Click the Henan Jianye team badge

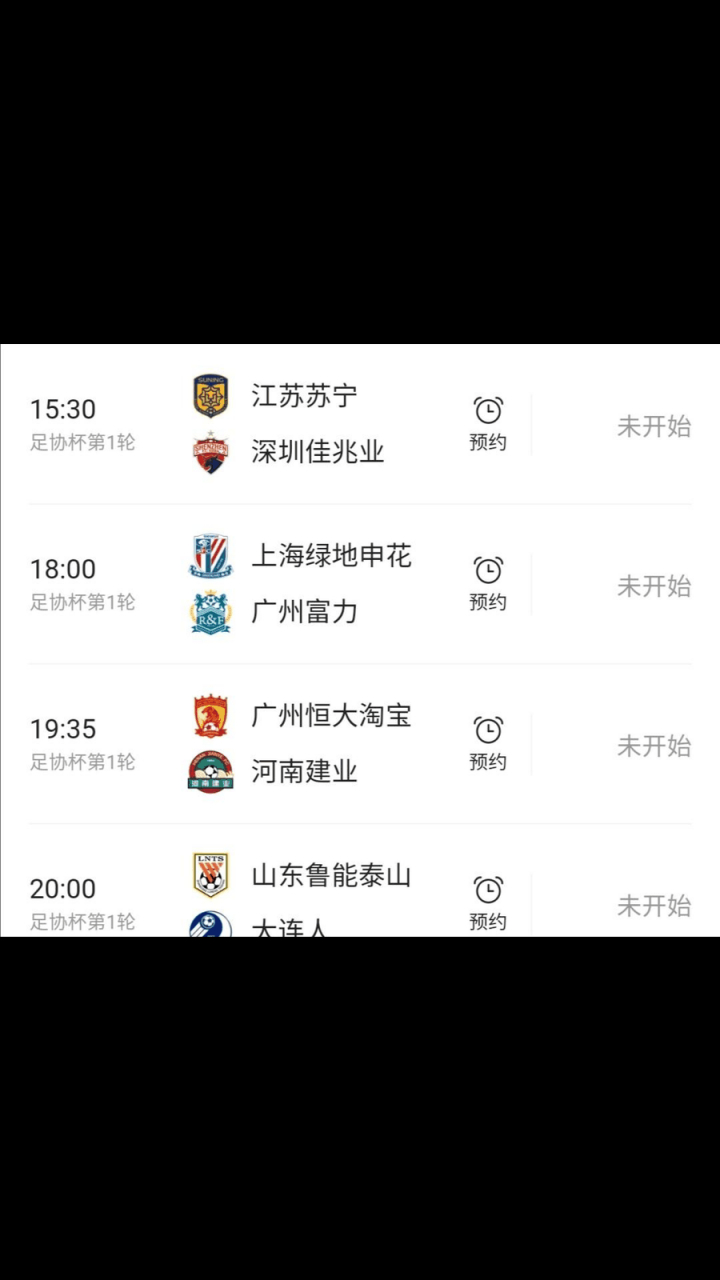[209, 772]
